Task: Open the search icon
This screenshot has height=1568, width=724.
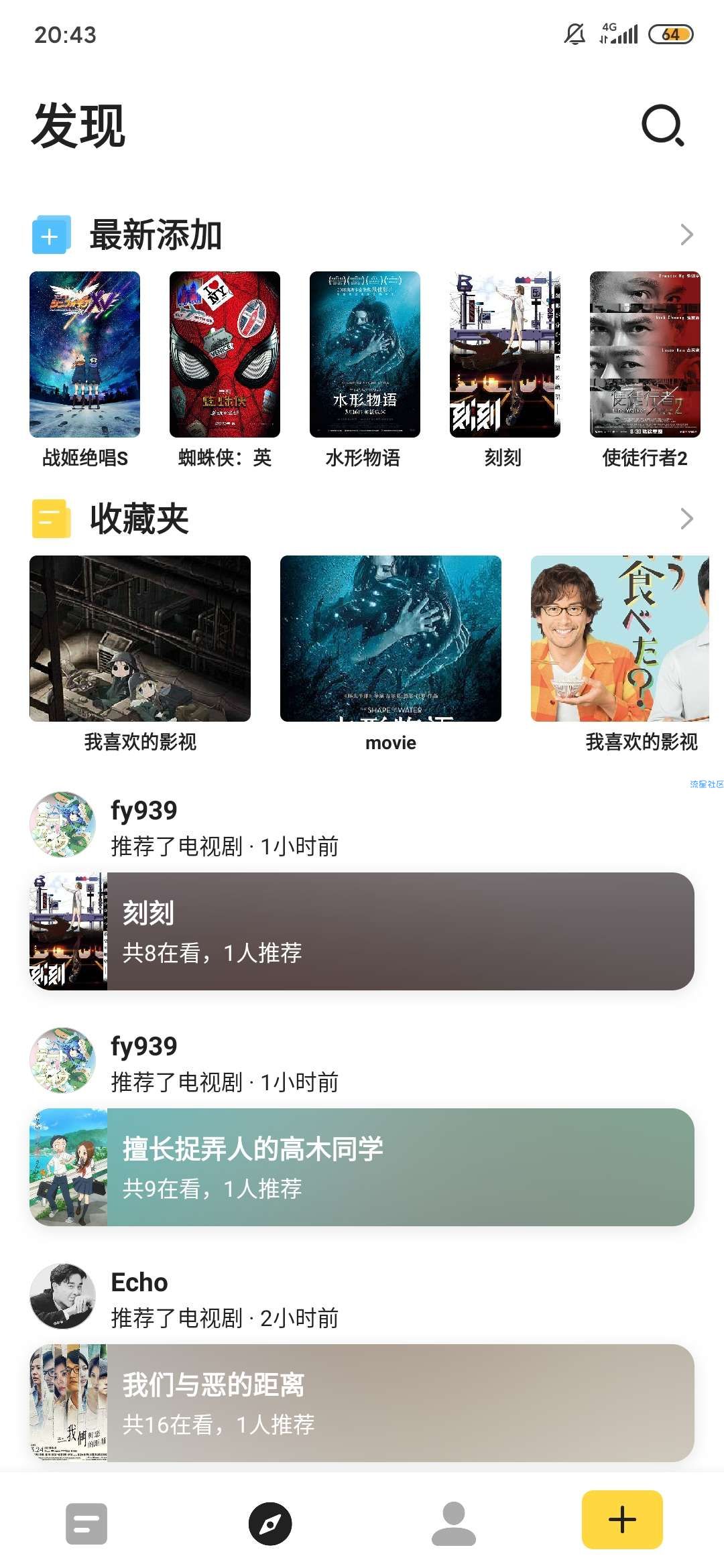Action: pos(662,125)
